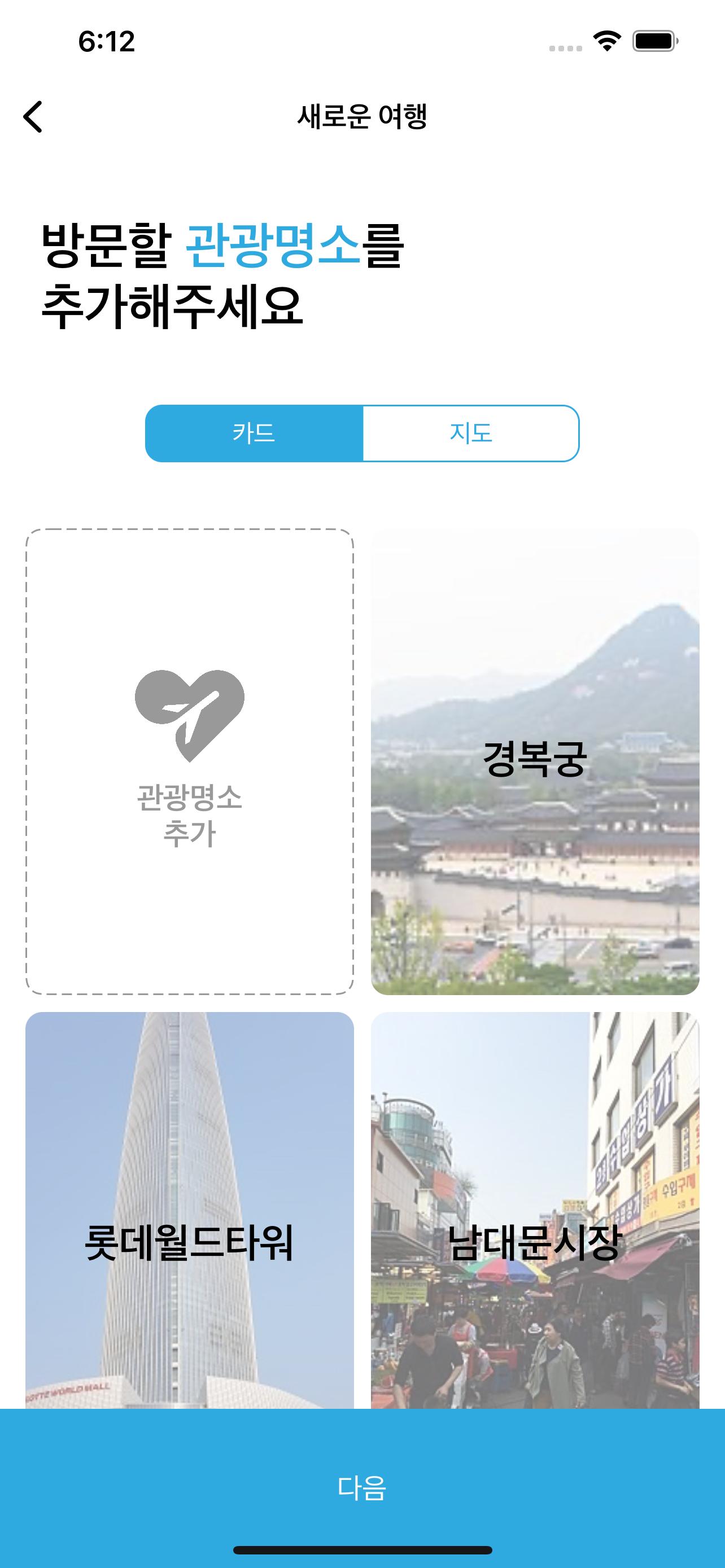Choose the 롯데월드타워 card
725x1568 pixels.
pos(189,1217)
